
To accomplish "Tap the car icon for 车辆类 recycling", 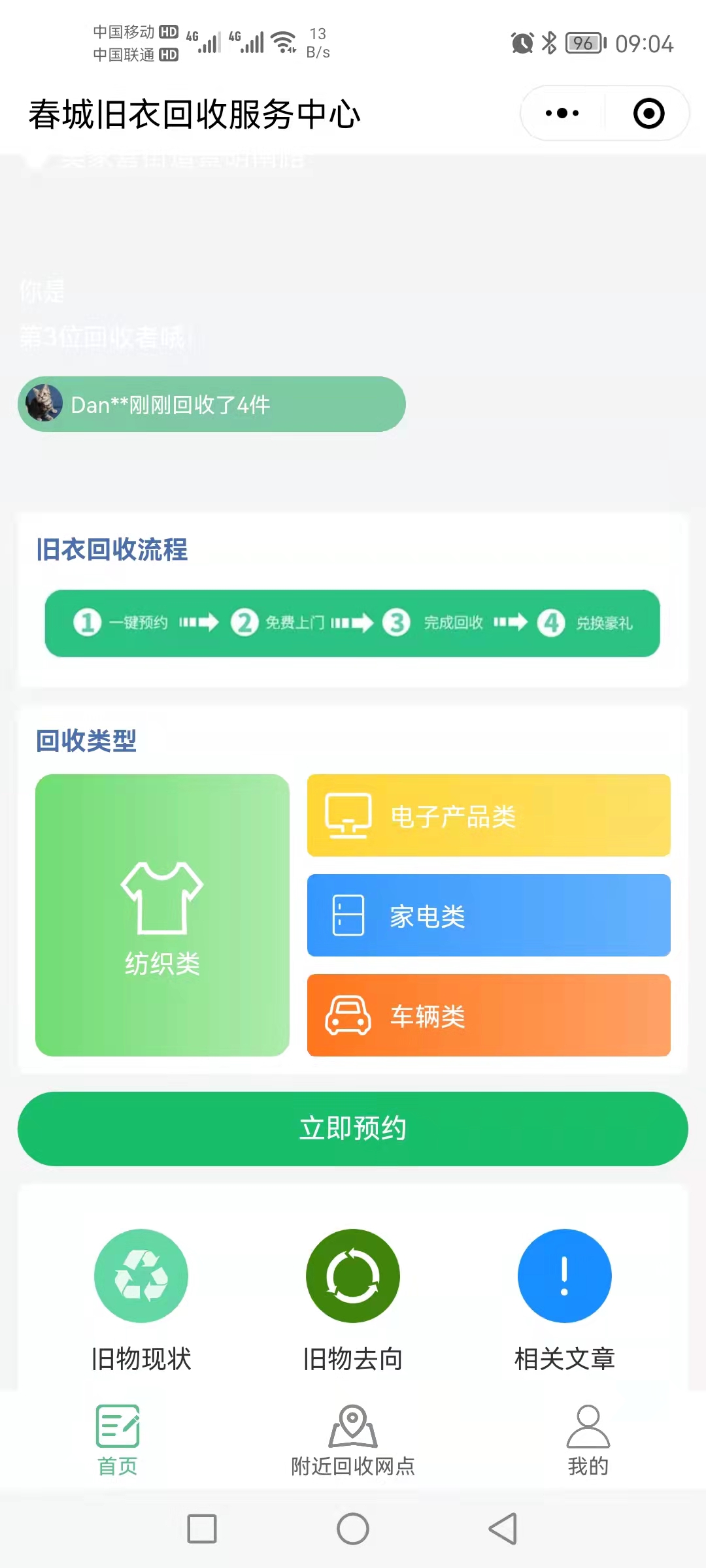I will pyautogui.click(x=347, y=1015).
